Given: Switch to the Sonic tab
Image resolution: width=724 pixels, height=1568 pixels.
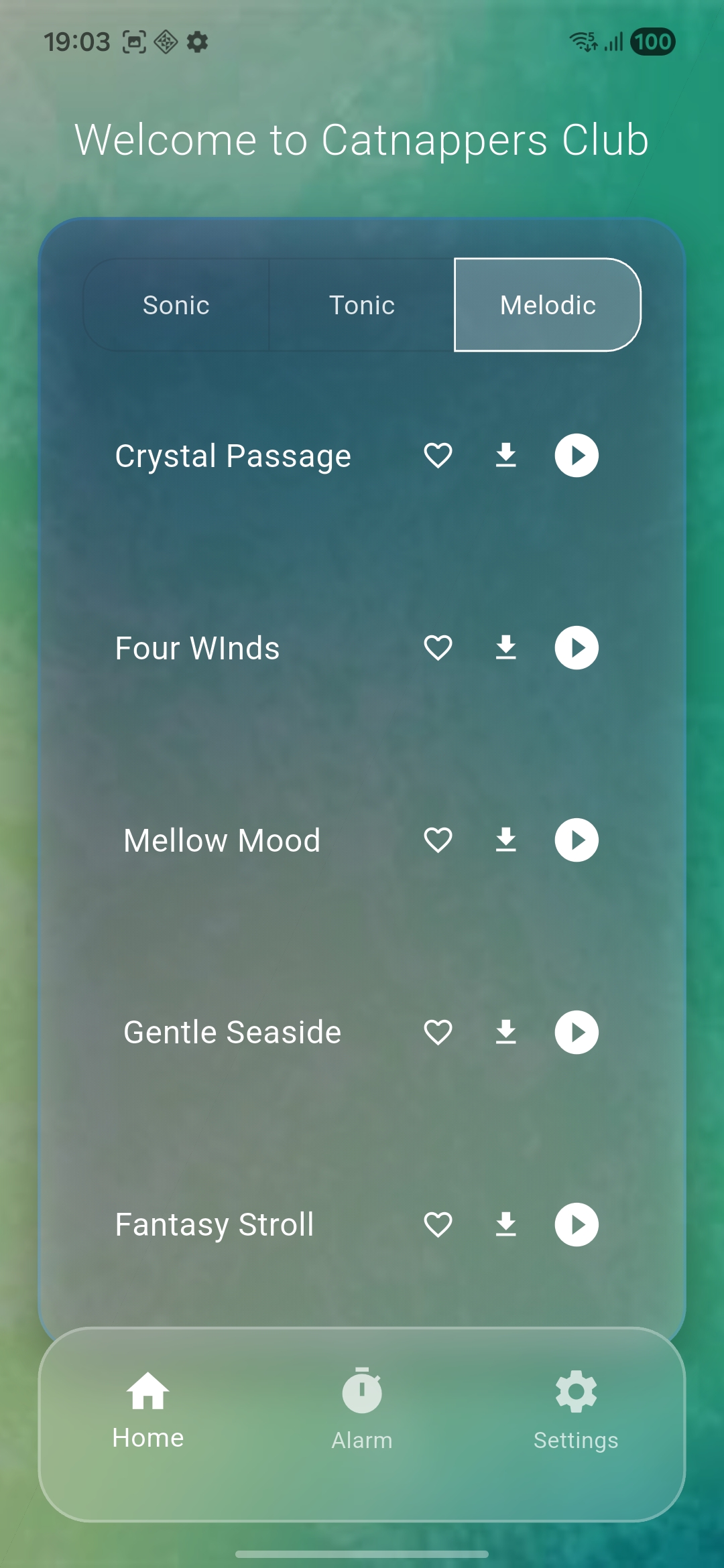Looking at the screenshot, I should pos(176,304).
